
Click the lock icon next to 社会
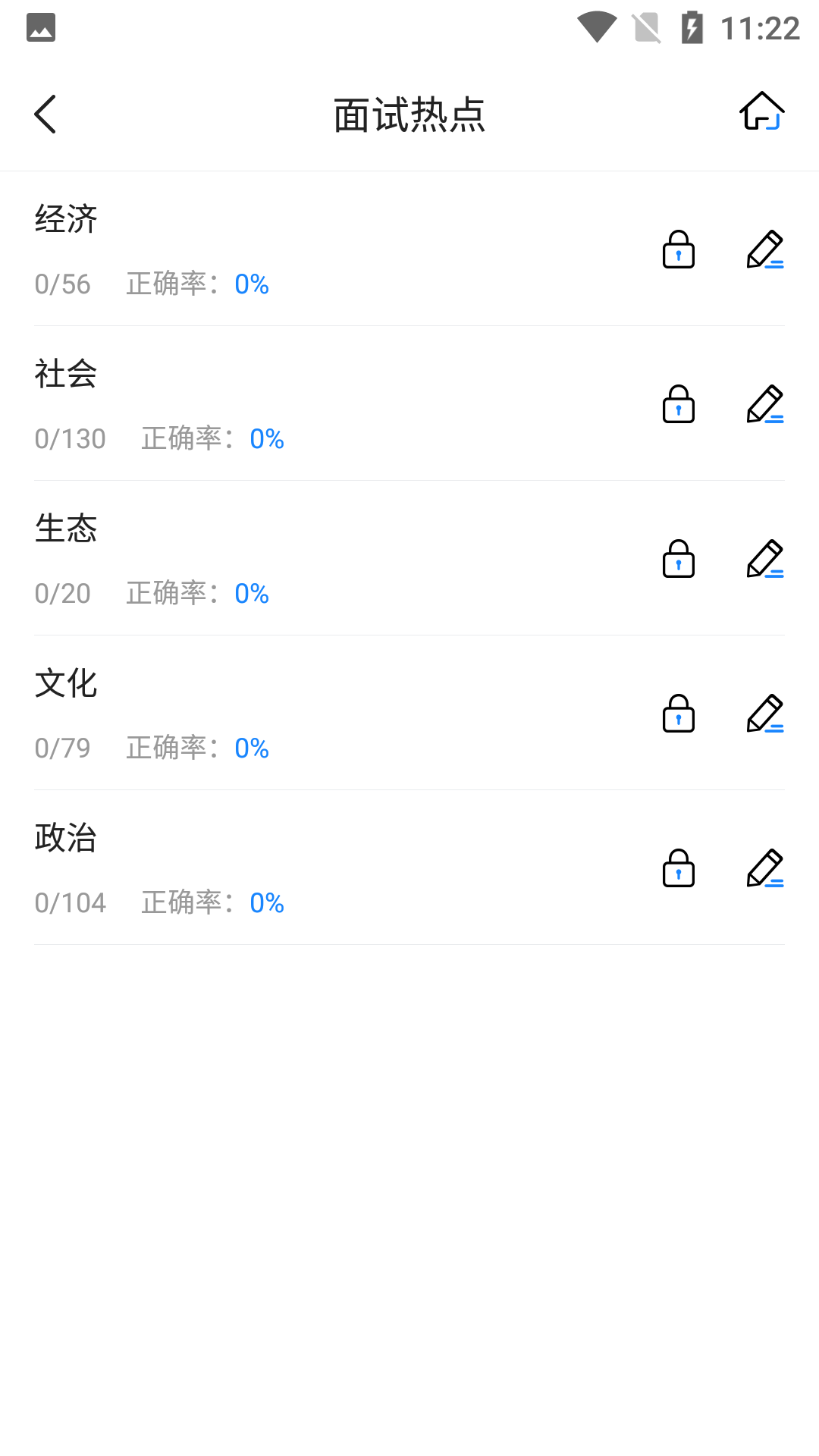pyautogui.click(x=679, y=404)
